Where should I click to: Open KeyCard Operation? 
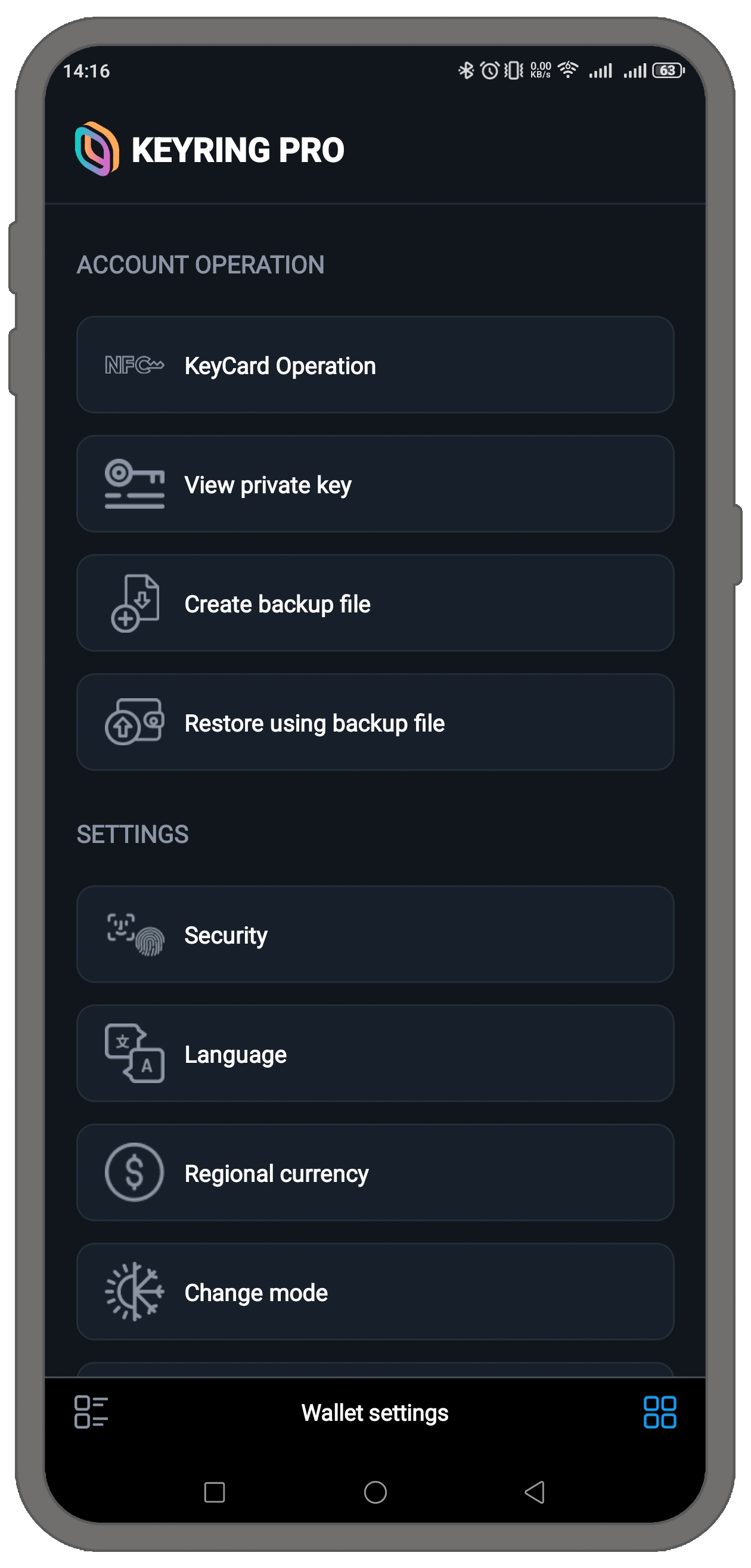(x=374, y=365)
